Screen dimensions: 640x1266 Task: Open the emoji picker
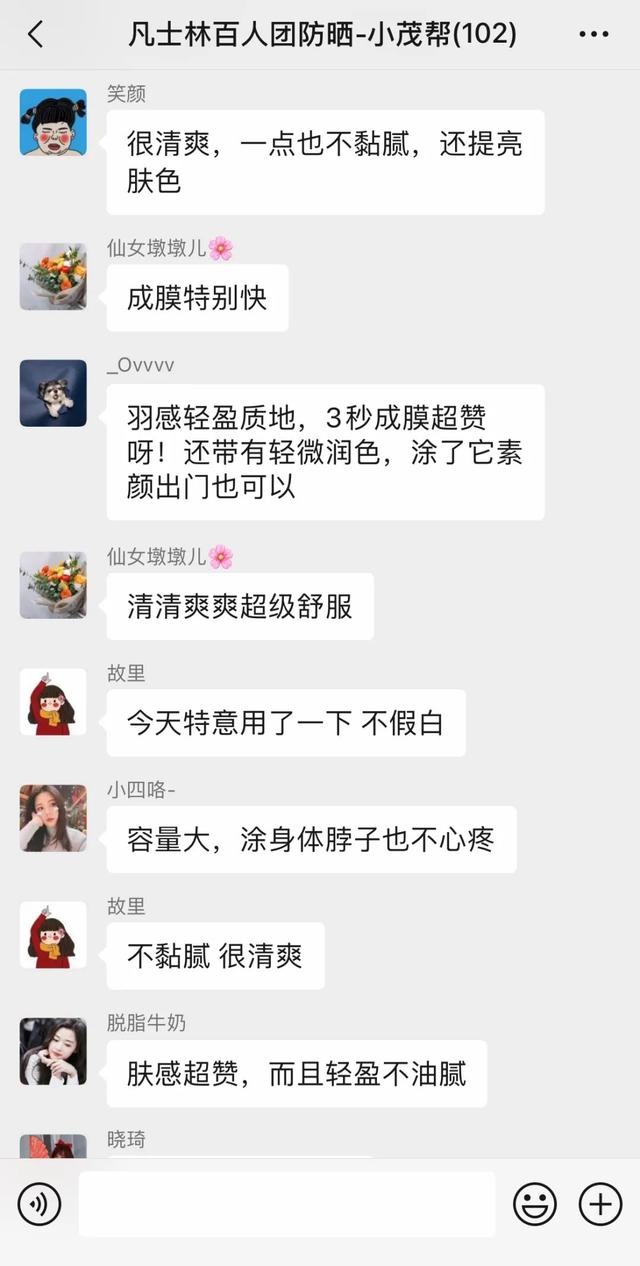click(534, 1204)
